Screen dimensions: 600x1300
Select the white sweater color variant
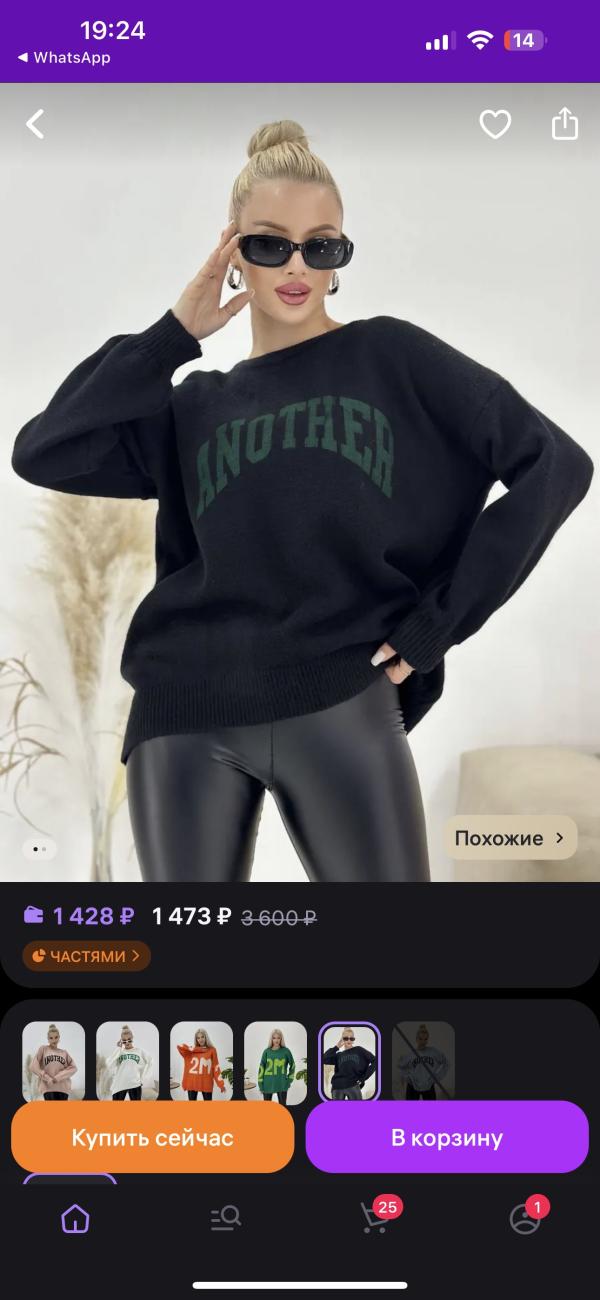click(128, 1060)
